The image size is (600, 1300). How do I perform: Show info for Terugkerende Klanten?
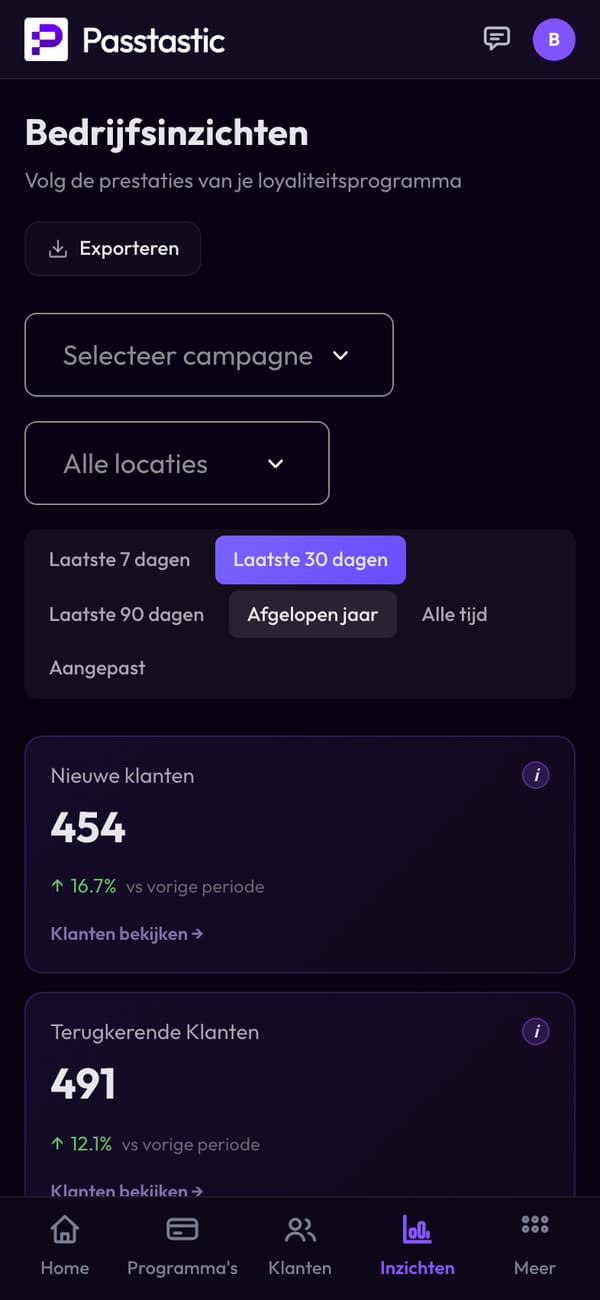coord(536,1031)
